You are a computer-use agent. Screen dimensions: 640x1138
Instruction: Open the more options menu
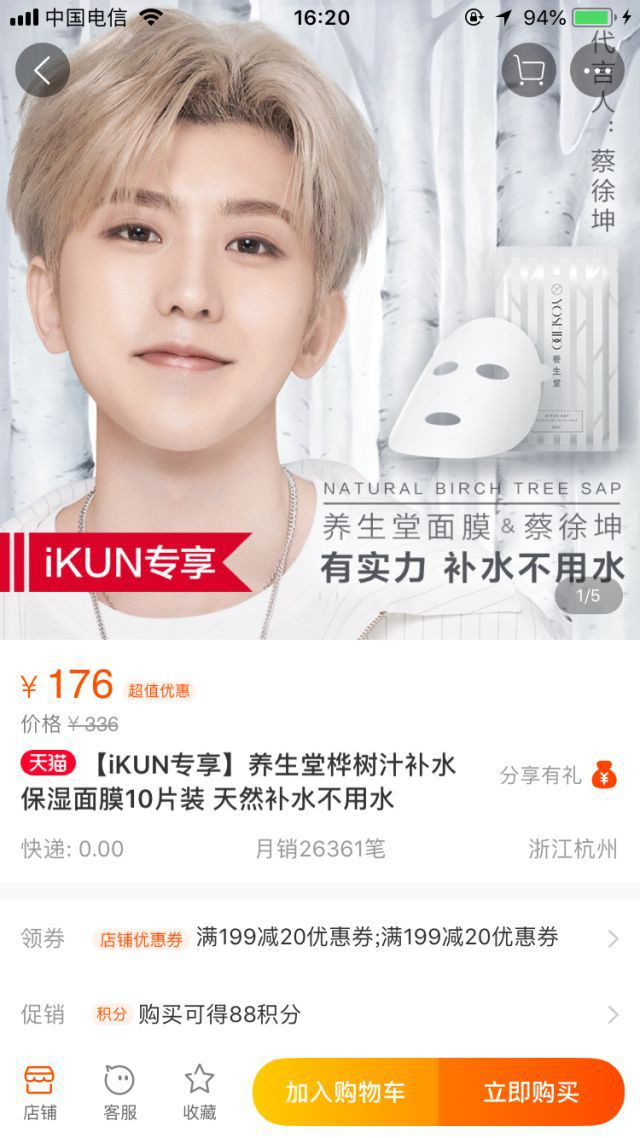tap(596, 70)
